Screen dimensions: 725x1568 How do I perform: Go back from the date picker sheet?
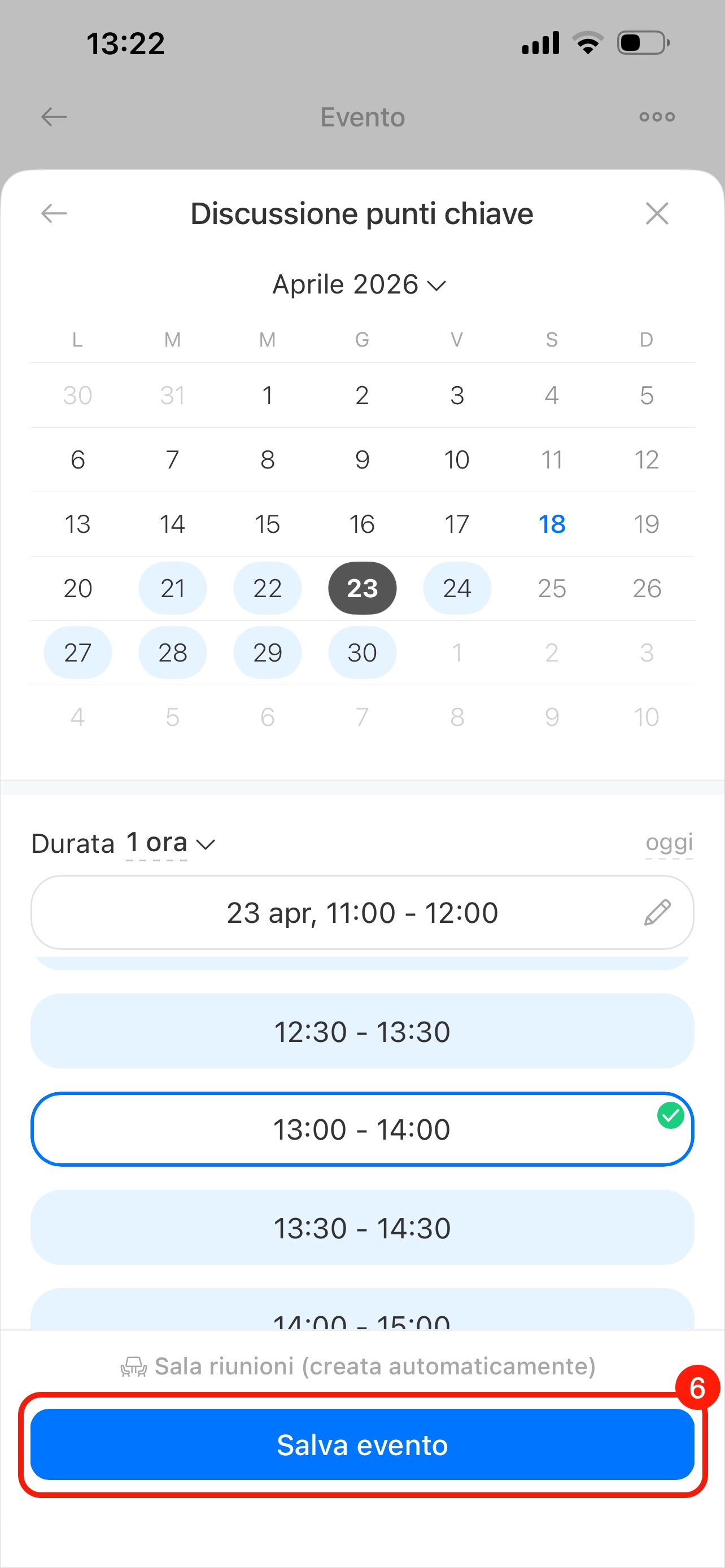(x=54, y=214)
